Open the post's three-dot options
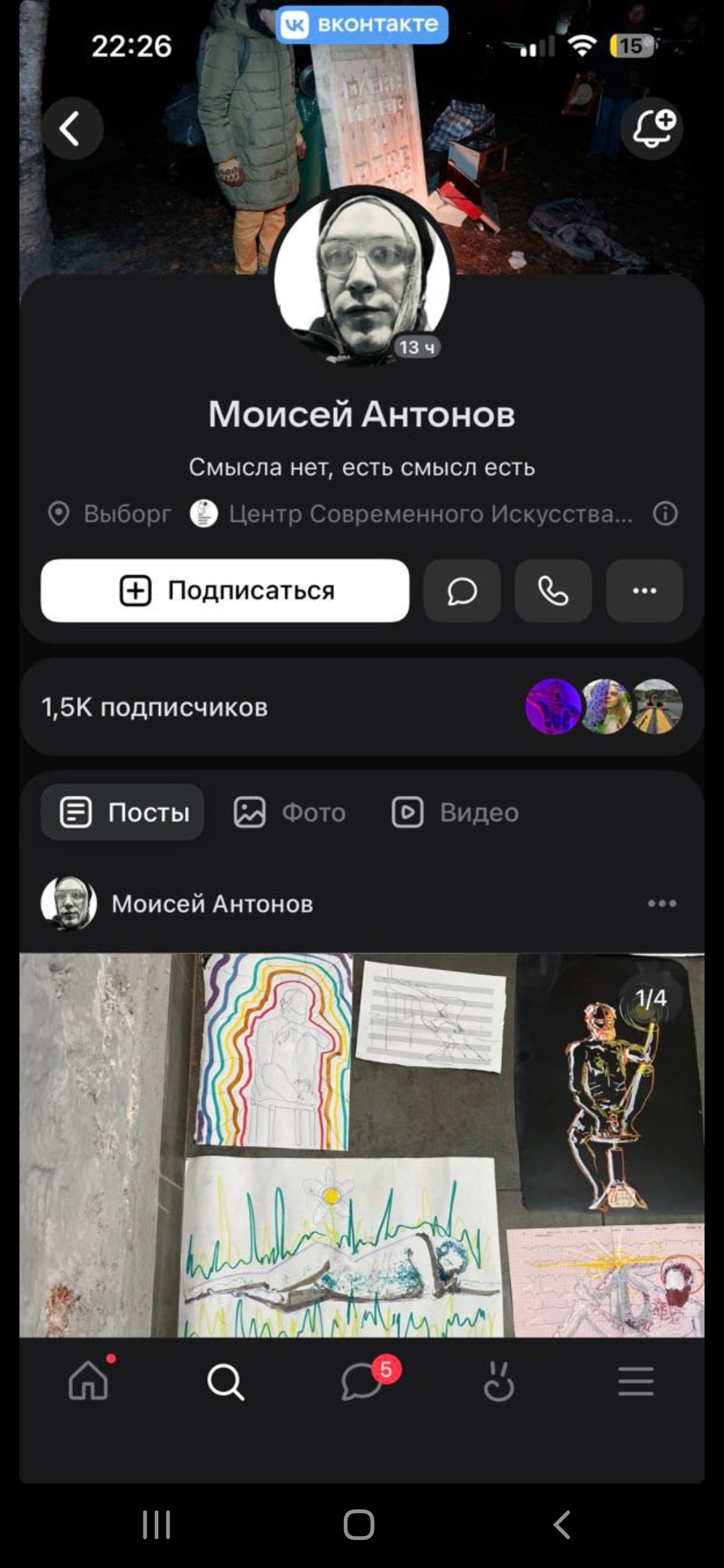This screenshot has height=1568, width=724. (x=662, y=903)
